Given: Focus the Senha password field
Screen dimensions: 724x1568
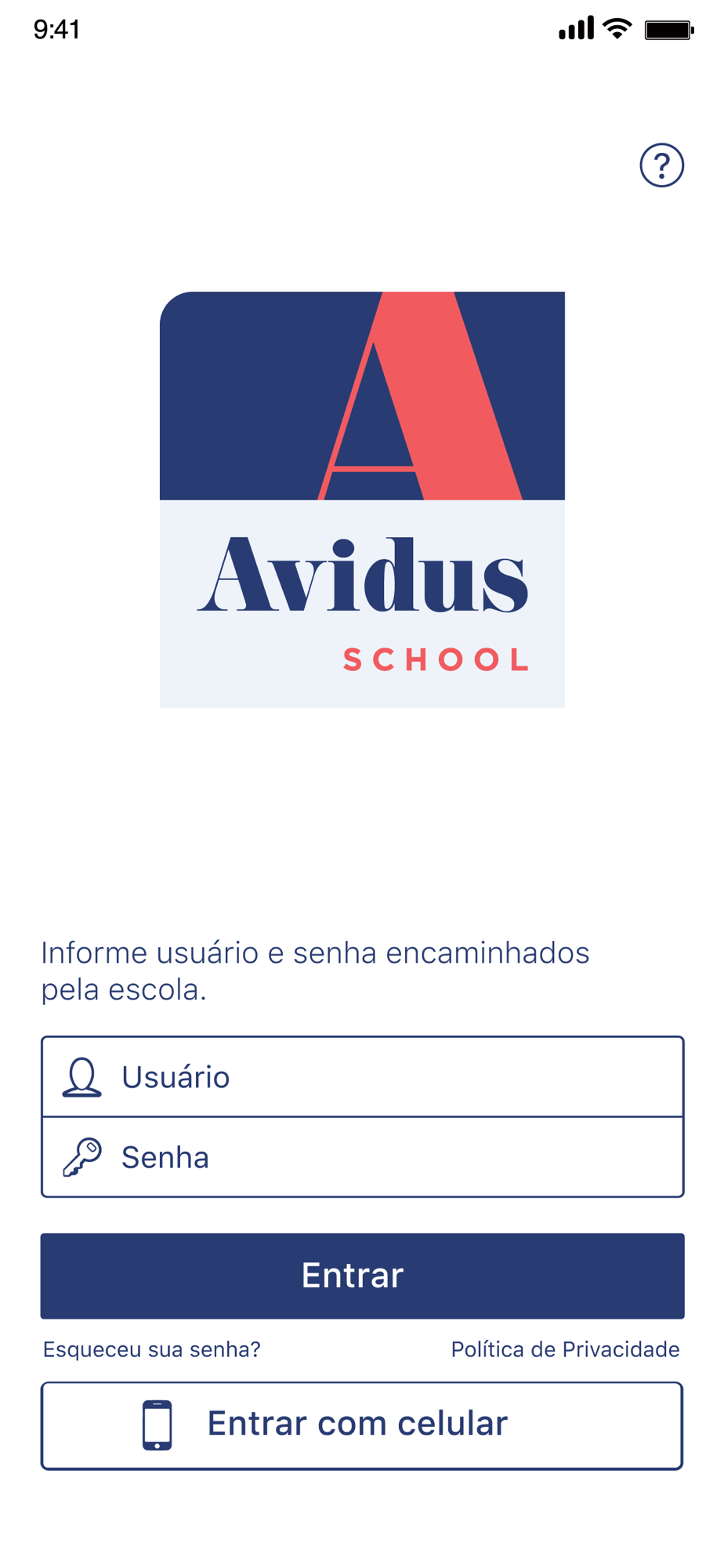Looking at the screenshot, I should point(362,1157).
